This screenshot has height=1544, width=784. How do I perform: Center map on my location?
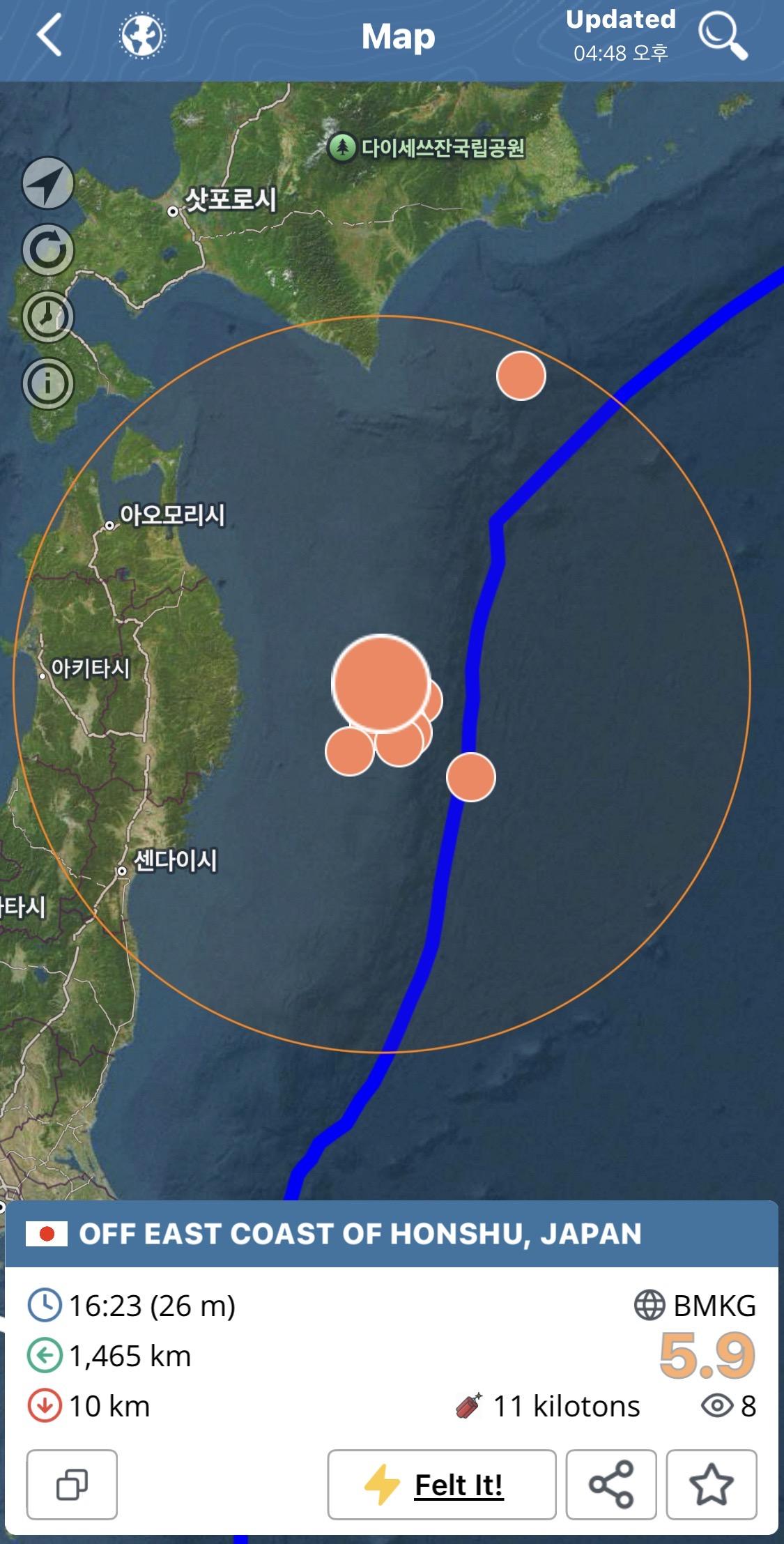click(48, 183)
